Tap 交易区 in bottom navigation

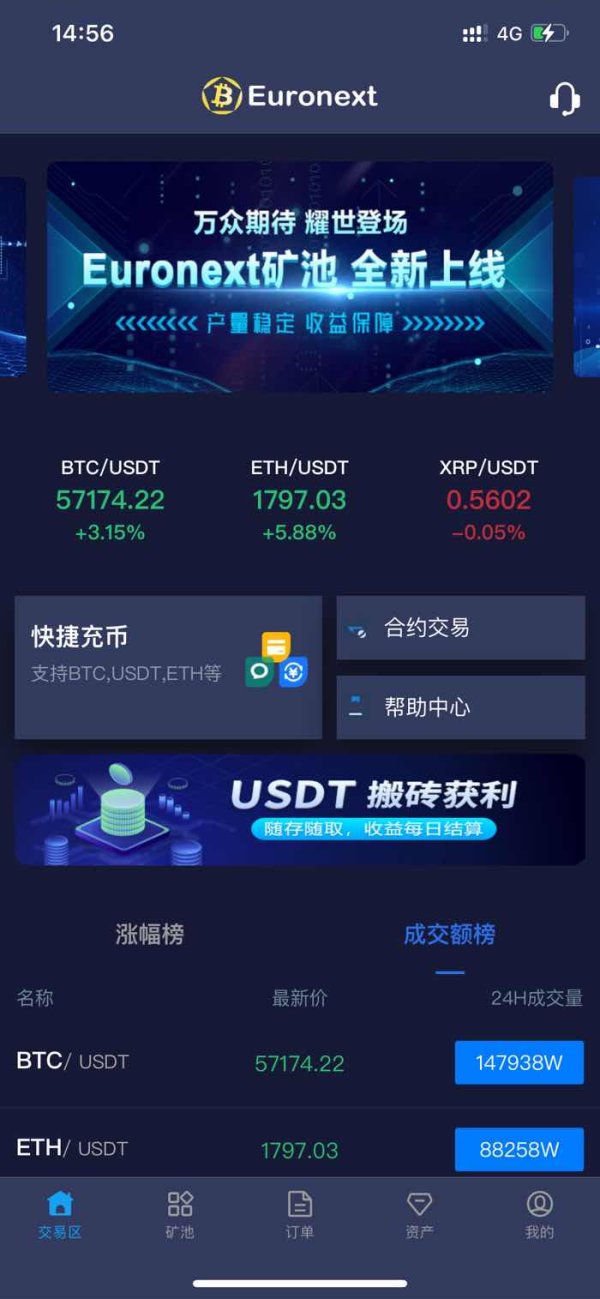pyautogui.click(x=60, y=1215)
